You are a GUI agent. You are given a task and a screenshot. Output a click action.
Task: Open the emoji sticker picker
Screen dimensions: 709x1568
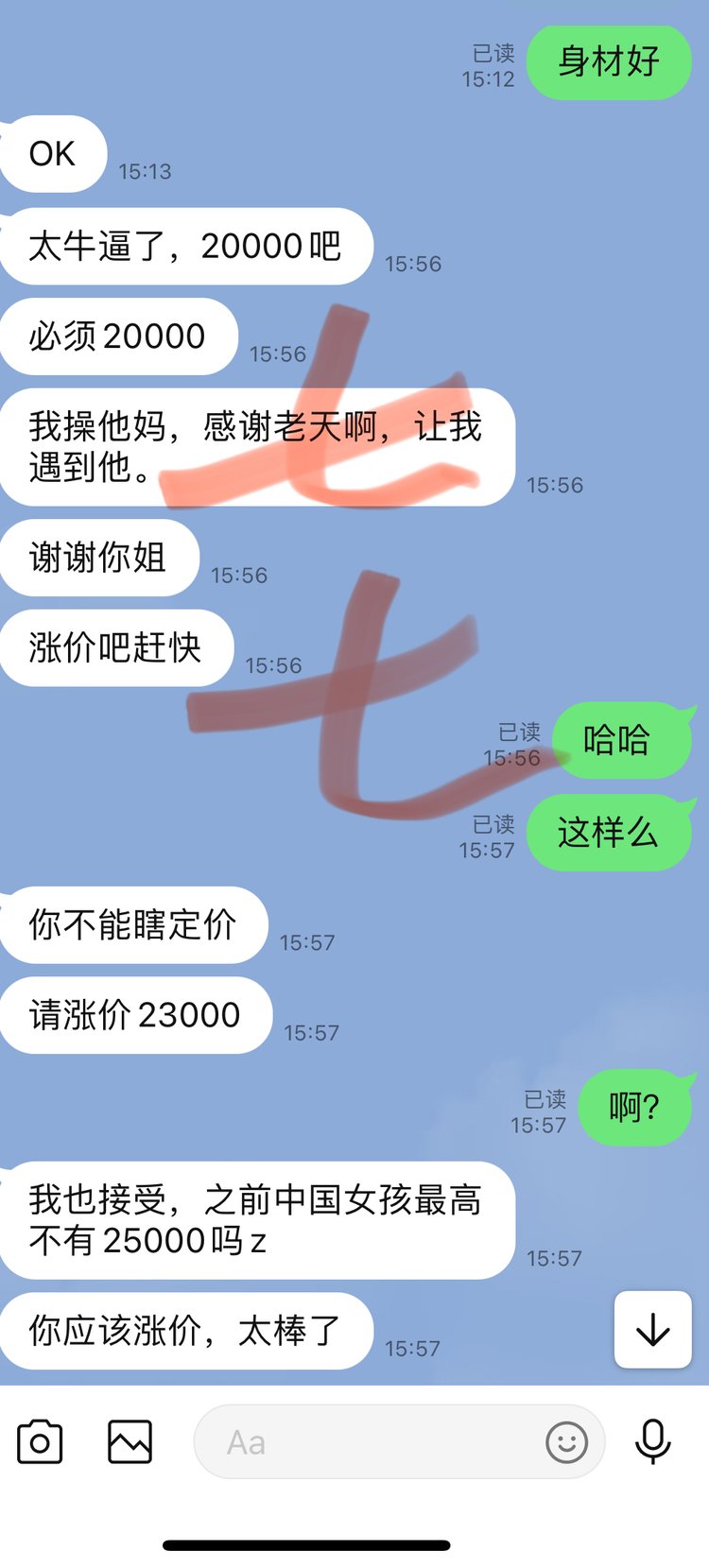(x=566, y=1442)
